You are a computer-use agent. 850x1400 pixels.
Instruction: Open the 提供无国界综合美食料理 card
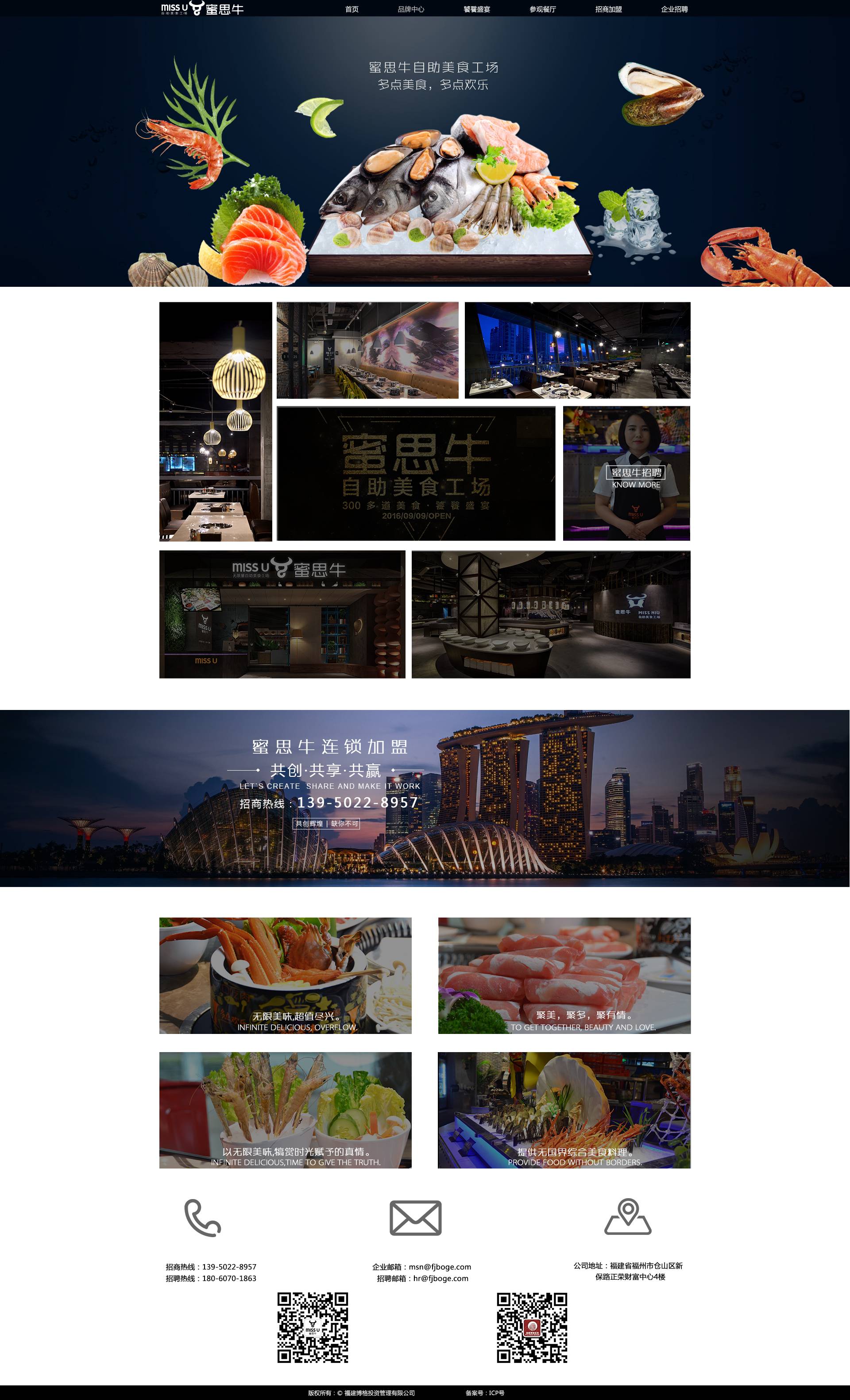coord(564,1110)
